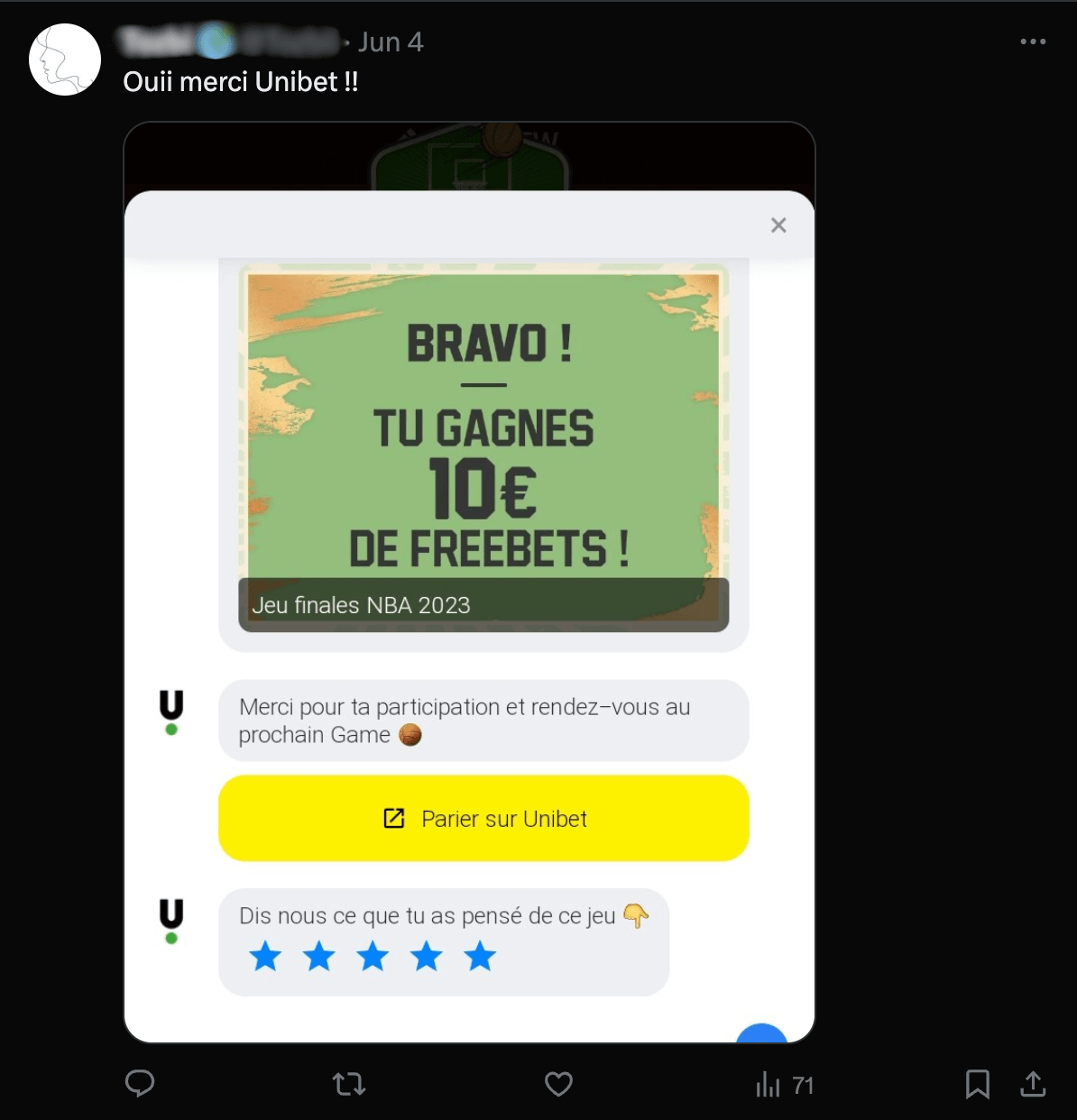The height and width of the screenshot is (1120, 1077).
Task: Reply to the Unibet post
Action: (x=140, y=1083)
